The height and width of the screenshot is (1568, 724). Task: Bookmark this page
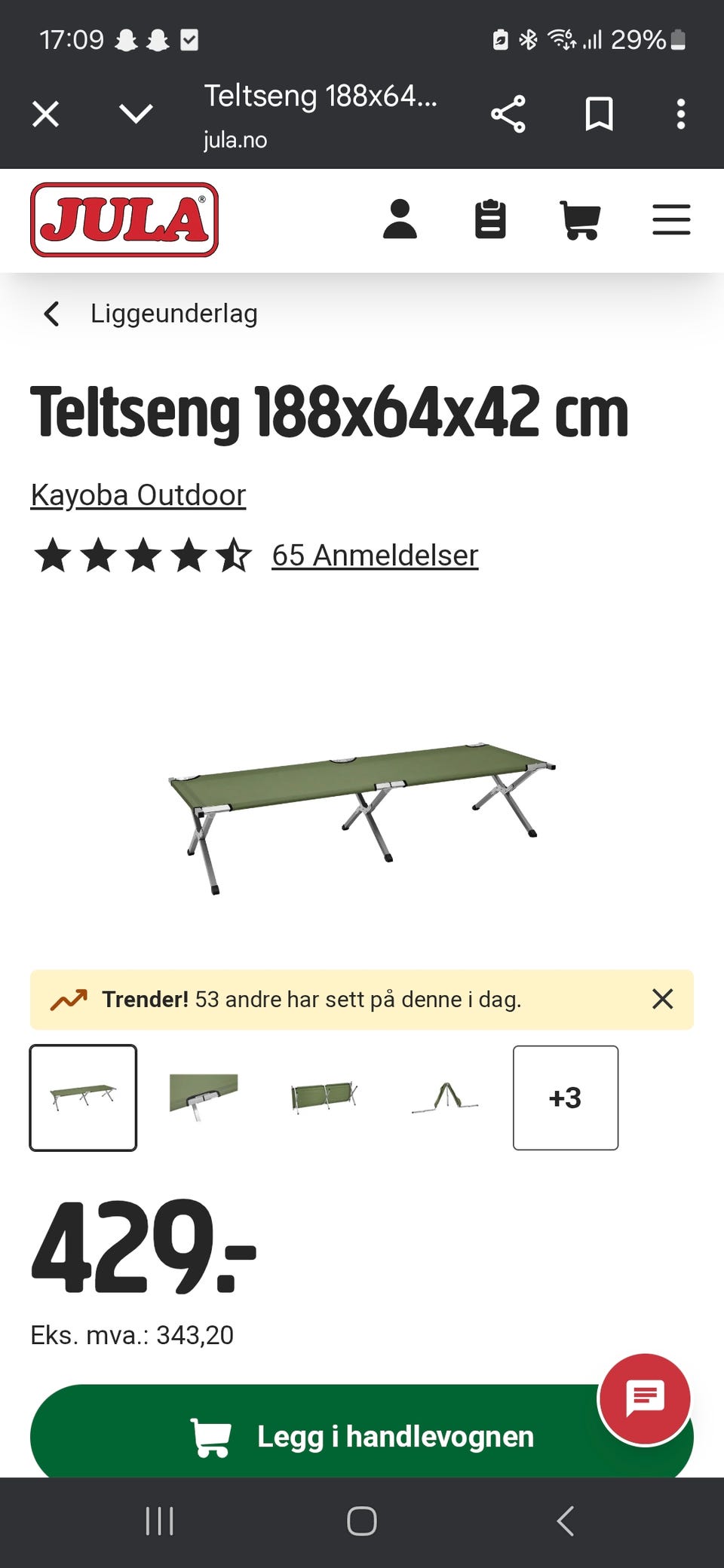[598, 113]
